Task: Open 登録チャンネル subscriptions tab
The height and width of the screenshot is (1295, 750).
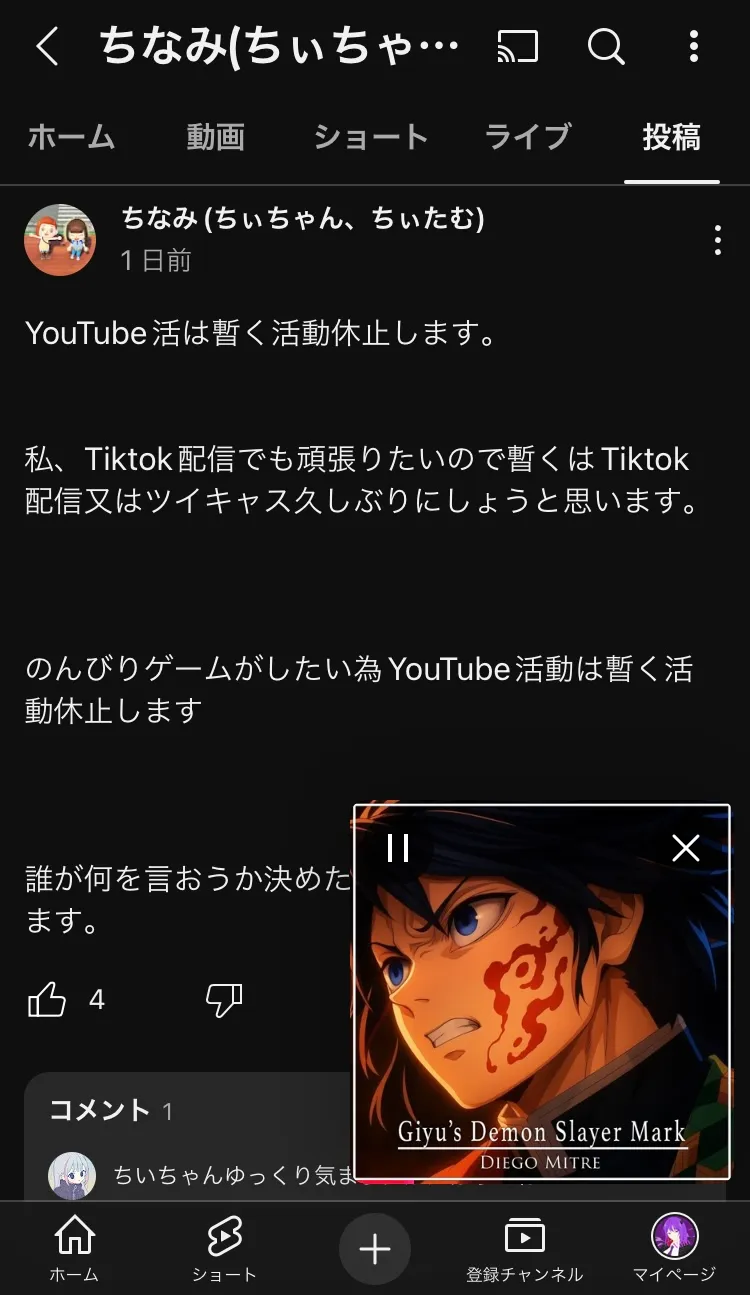Action: [524, 1248]
